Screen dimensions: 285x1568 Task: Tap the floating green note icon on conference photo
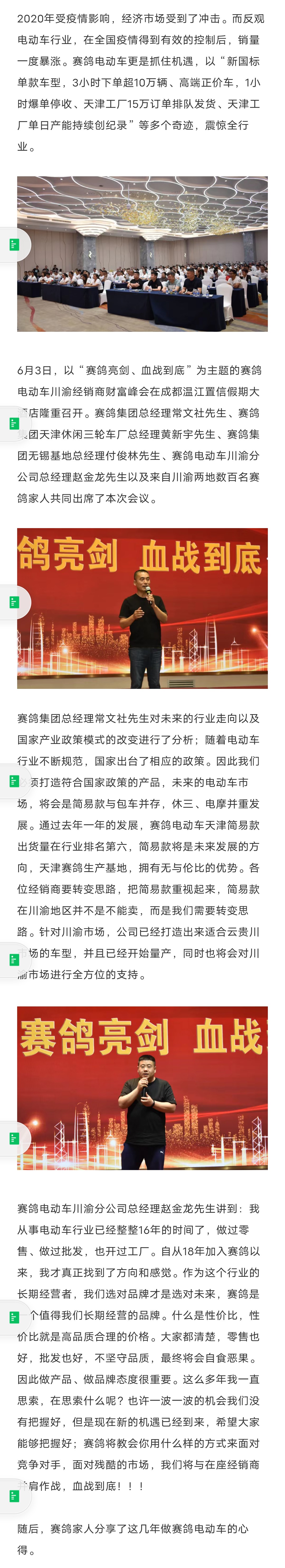14,245
